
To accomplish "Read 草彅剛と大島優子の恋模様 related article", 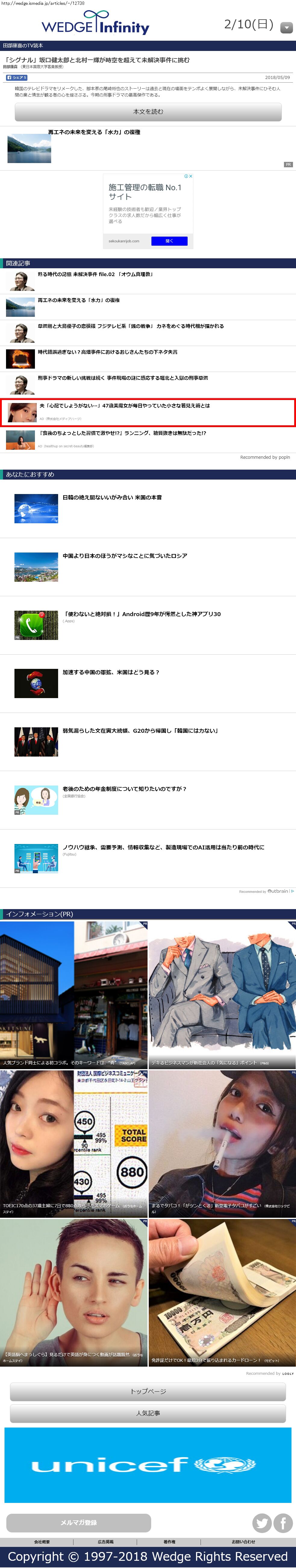I will point(131,326).
